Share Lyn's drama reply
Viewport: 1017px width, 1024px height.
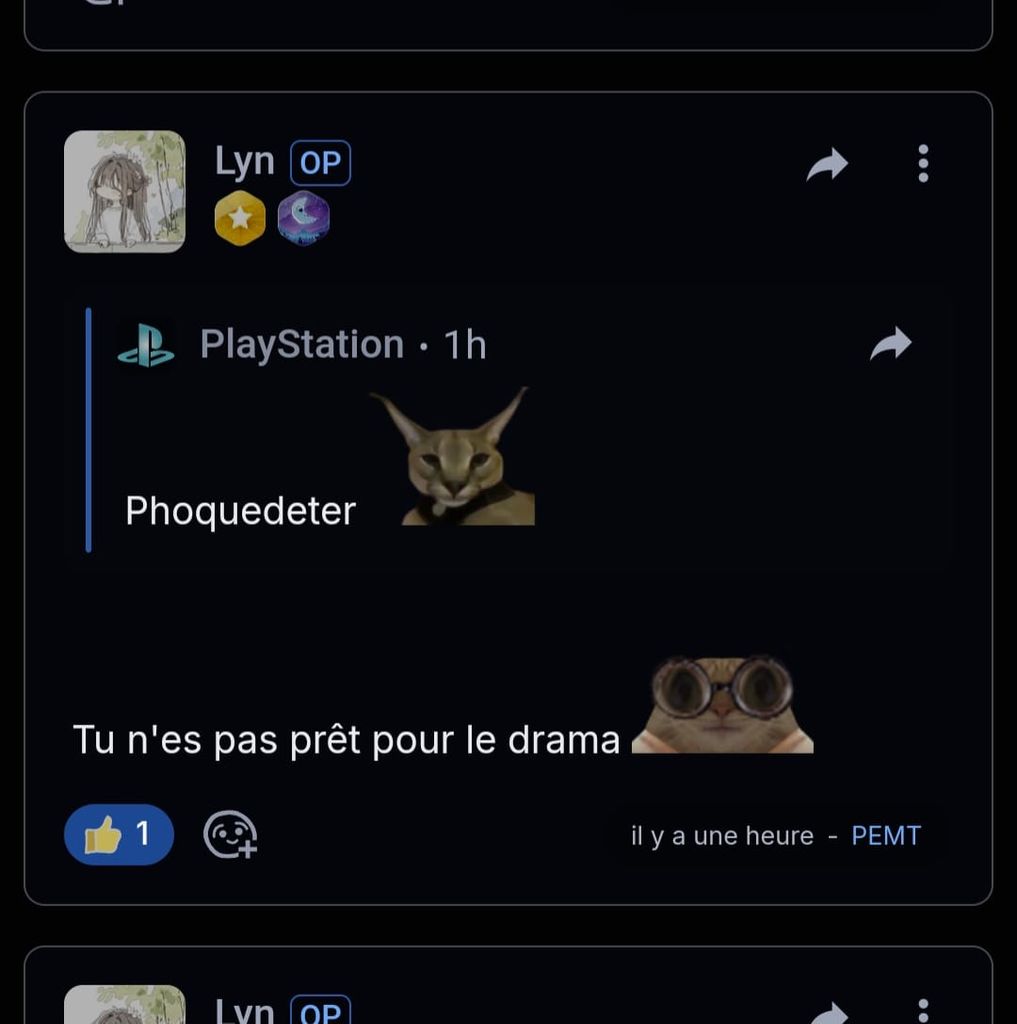tap(827, 165)
